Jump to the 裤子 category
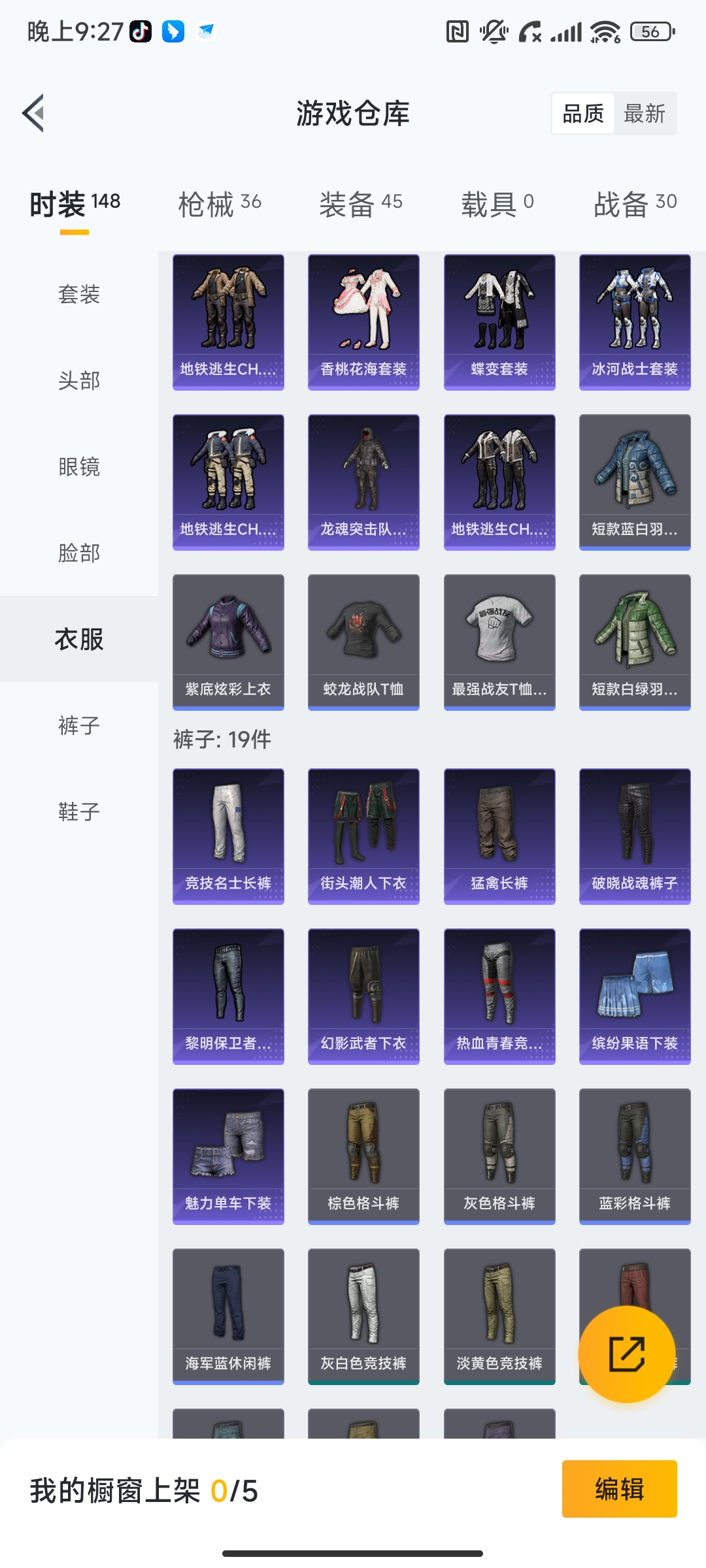The height and width of the screenshot is (1568, 706). click(x=79, y=725)
